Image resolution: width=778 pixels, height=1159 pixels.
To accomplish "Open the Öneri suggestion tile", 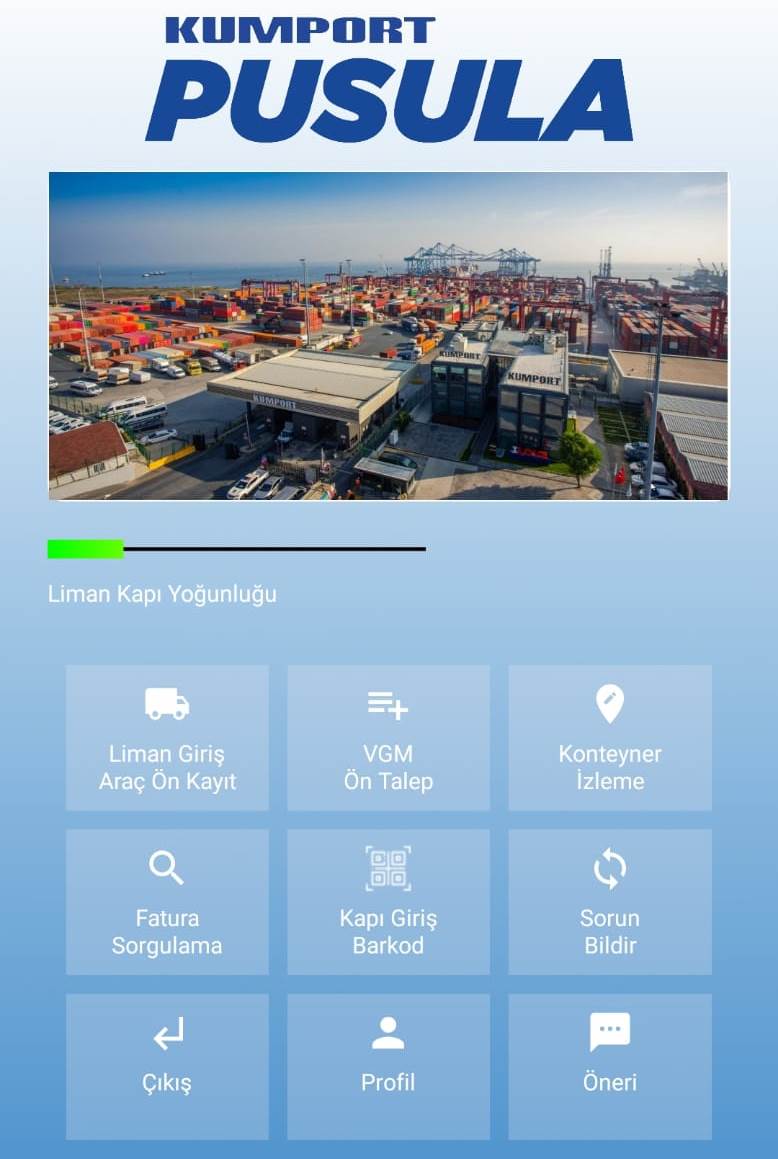I will click(x=610, y=1066).
